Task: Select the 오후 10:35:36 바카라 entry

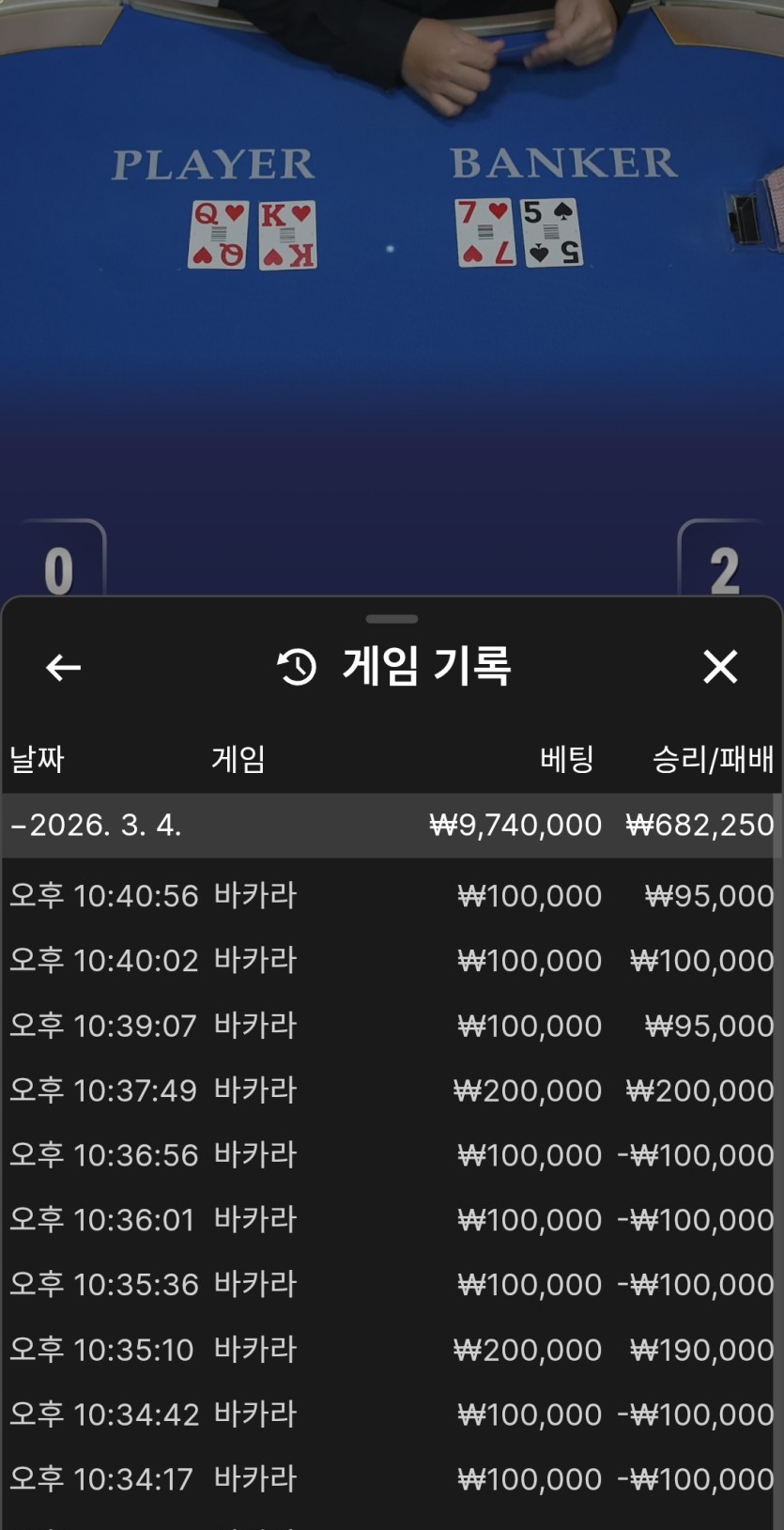Action: (391, 1284)
